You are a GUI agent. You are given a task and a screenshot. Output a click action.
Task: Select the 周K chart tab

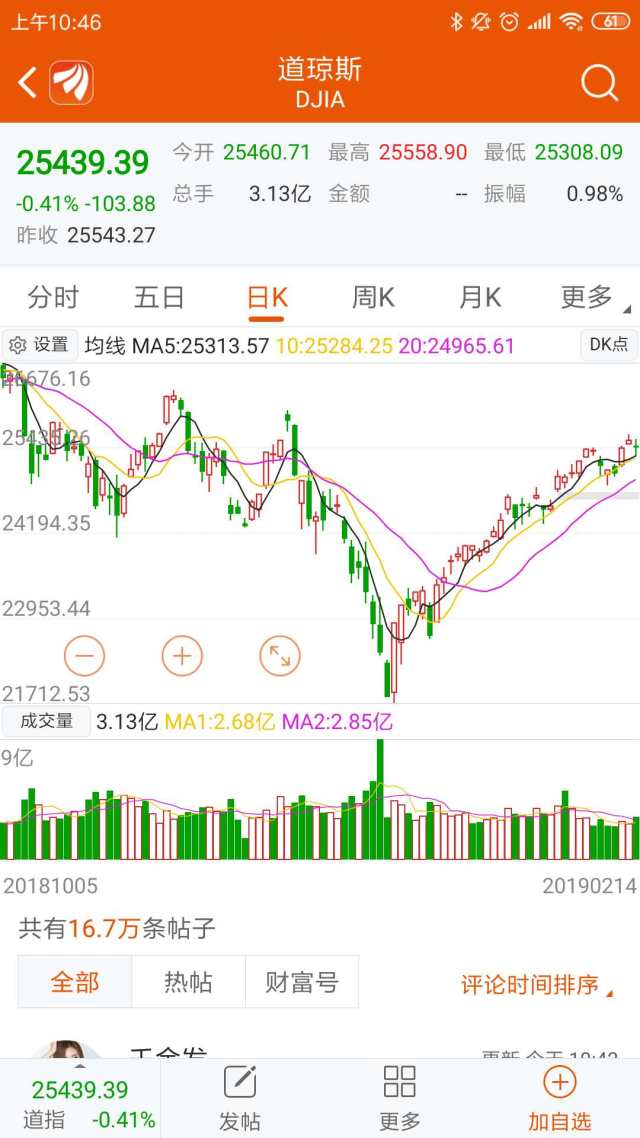tap(373, 298)
